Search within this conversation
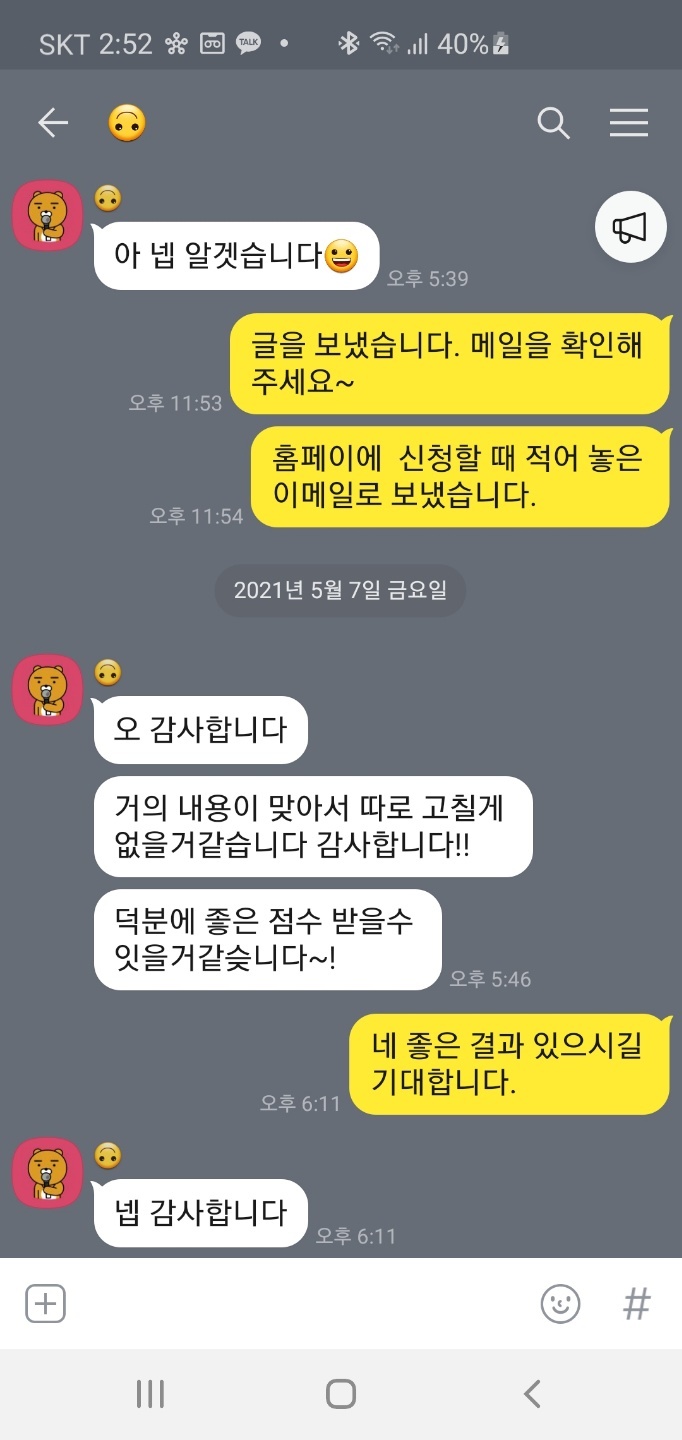682x1440 pixels. coord(553,123)
